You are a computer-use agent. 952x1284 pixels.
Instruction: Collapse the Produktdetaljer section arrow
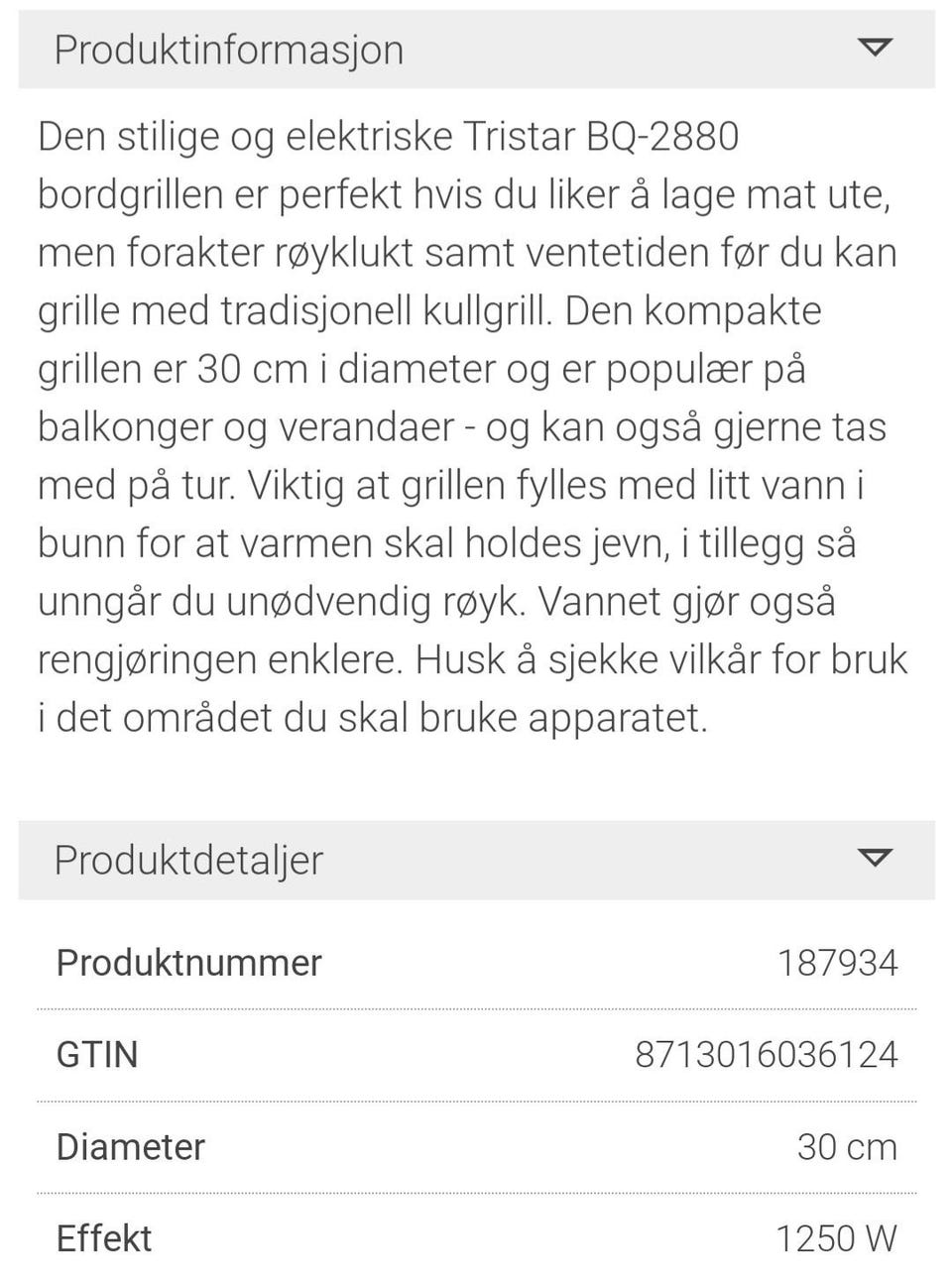(874, 860)
